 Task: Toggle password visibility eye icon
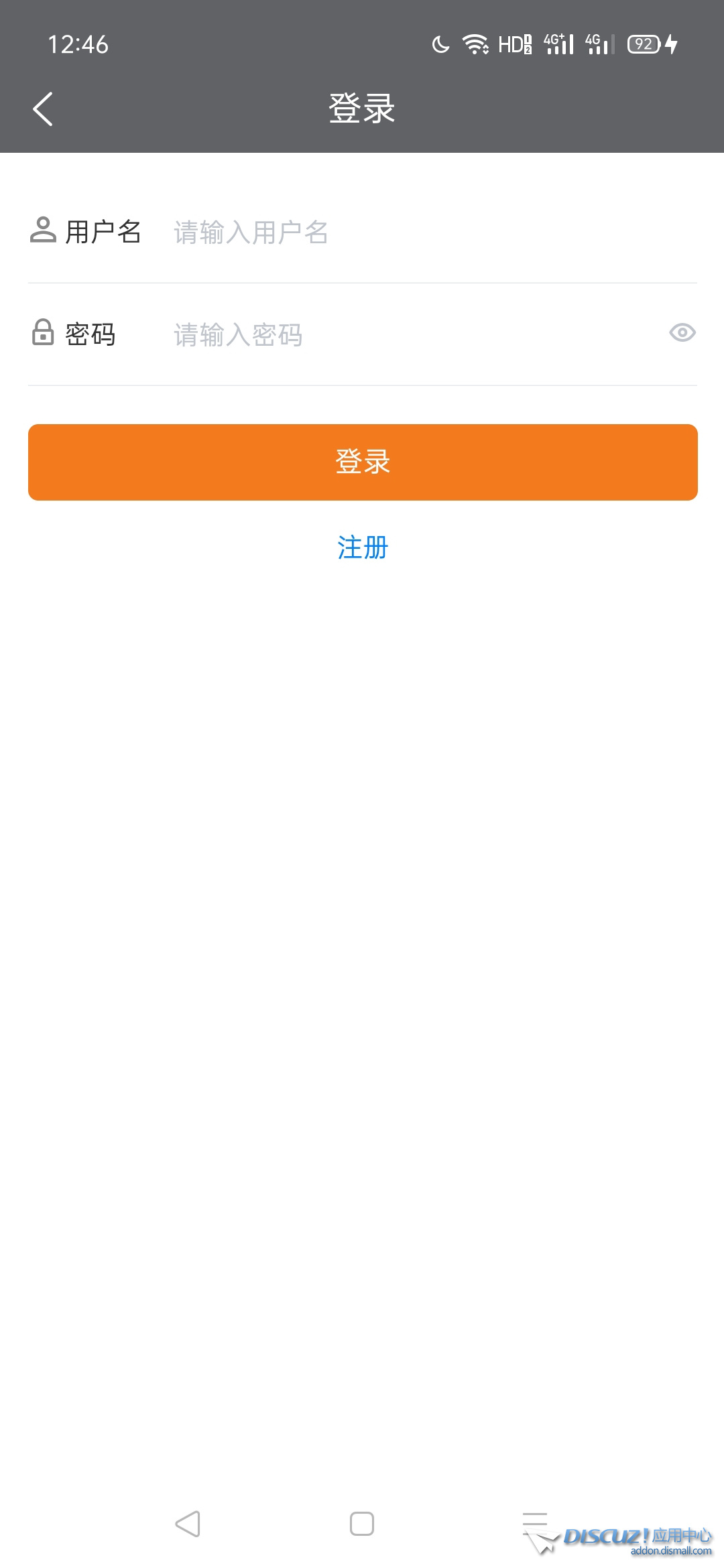pyautogui.click(x=682, y=333)
